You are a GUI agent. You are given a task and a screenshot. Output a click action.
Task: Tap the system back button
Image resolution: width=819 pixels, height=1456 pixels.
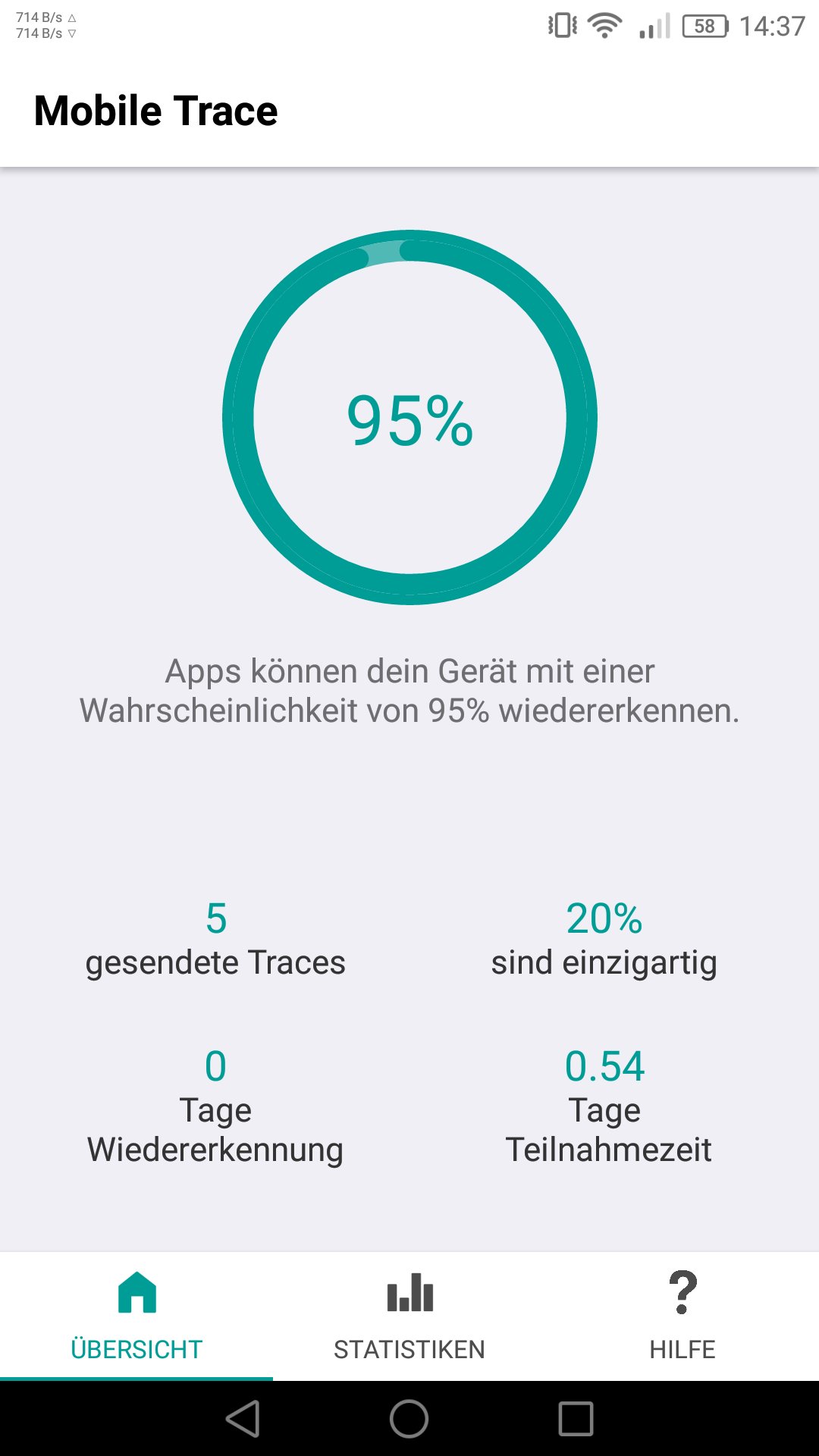pyautogui.click(x=243, y=1419)
